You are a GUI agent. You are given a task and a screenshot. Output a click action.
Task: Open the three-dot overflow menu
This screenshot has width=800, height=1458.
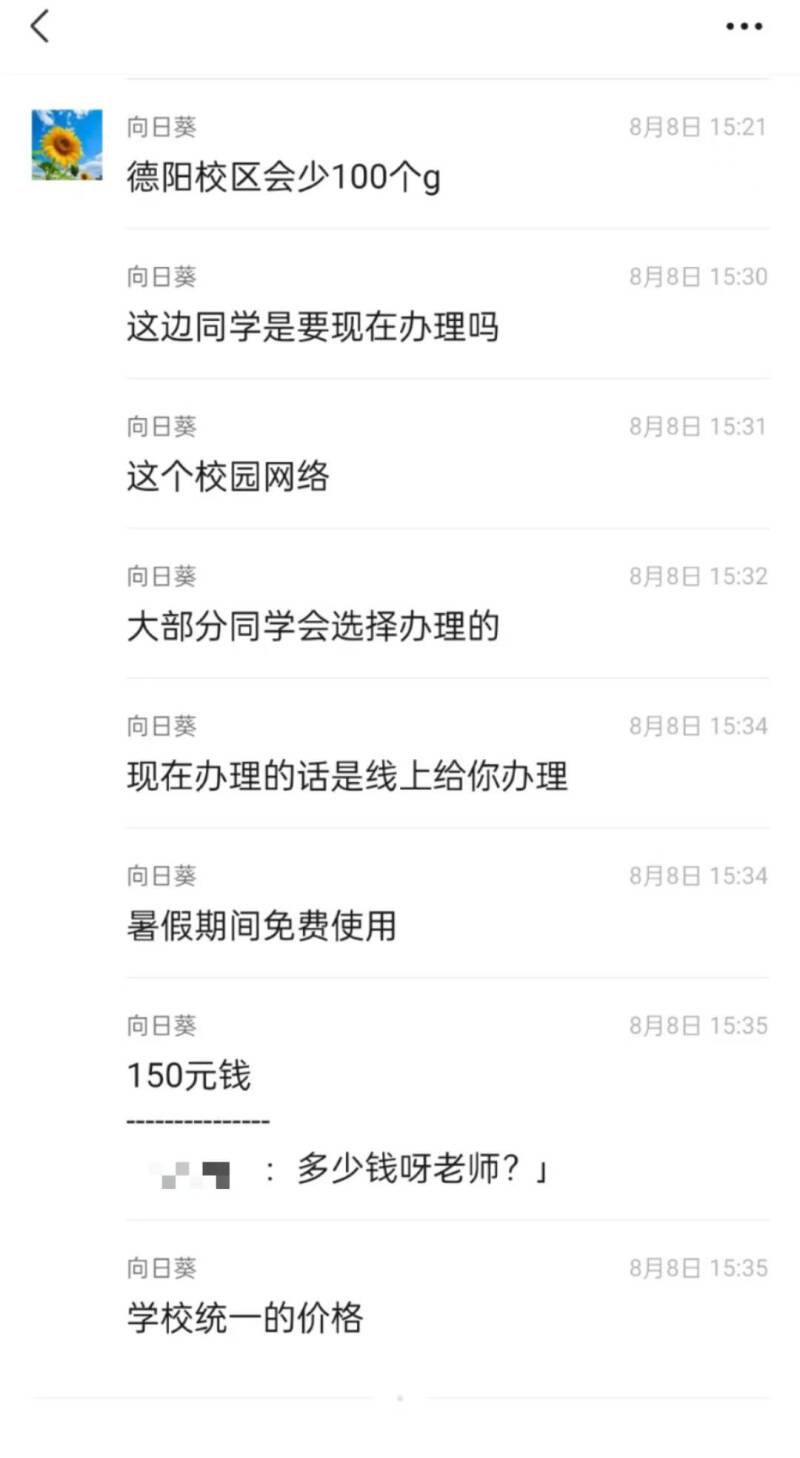744,27
